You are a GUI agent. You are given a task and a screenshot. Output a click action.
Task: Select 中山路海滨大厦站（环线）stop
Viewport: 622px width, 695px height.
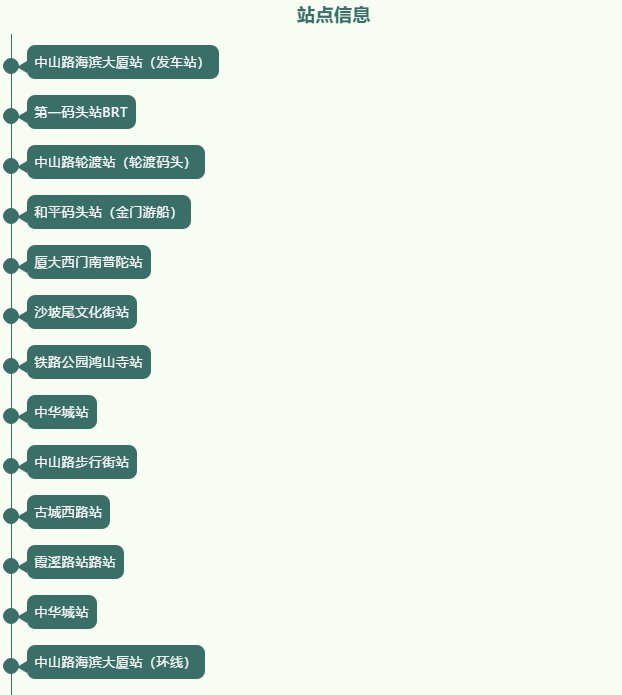point(115,662)
